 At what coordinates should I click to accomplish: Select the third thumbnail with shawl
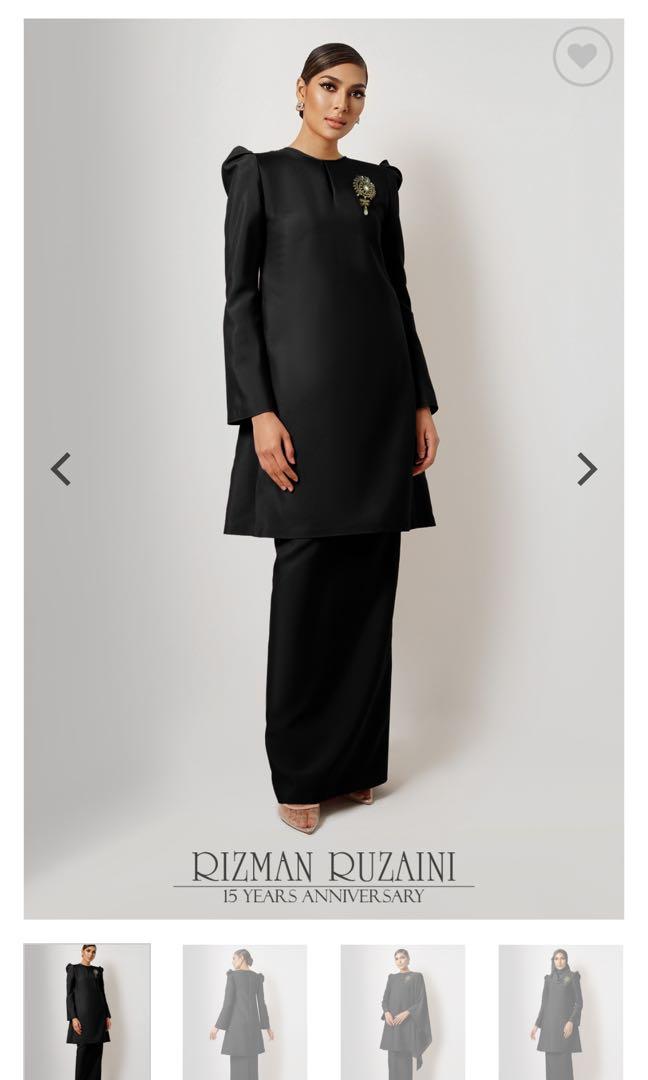coord(402,1010)
